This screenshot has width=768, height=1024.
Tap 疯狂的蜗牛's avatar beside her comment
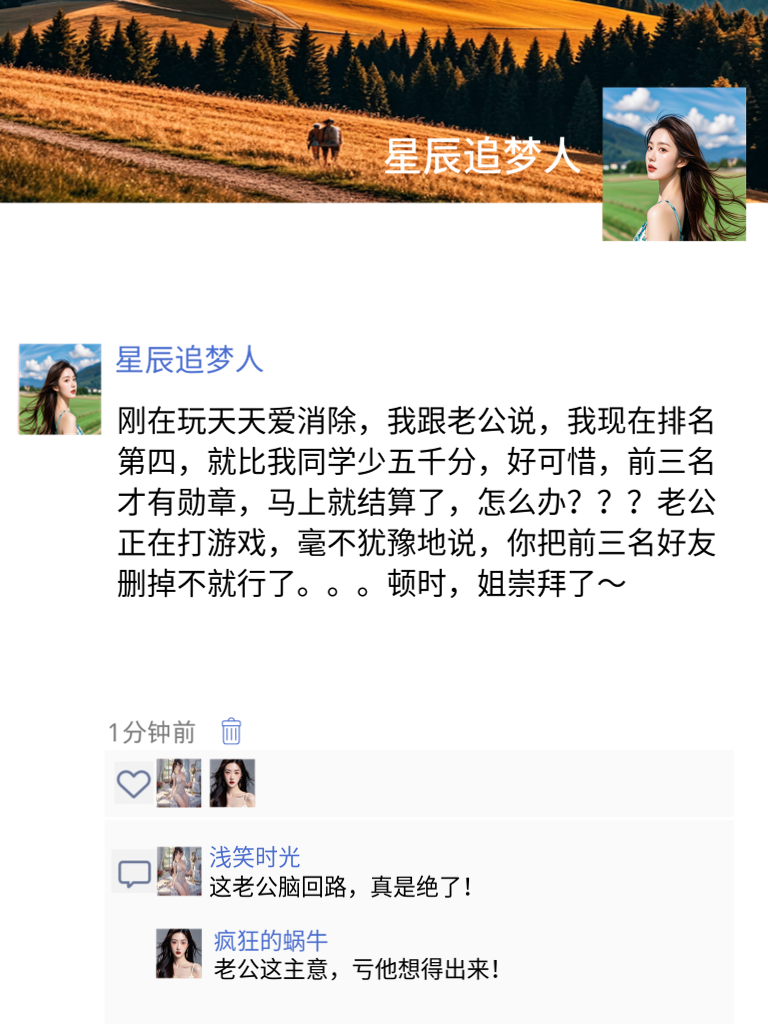(x=179, y=953)
